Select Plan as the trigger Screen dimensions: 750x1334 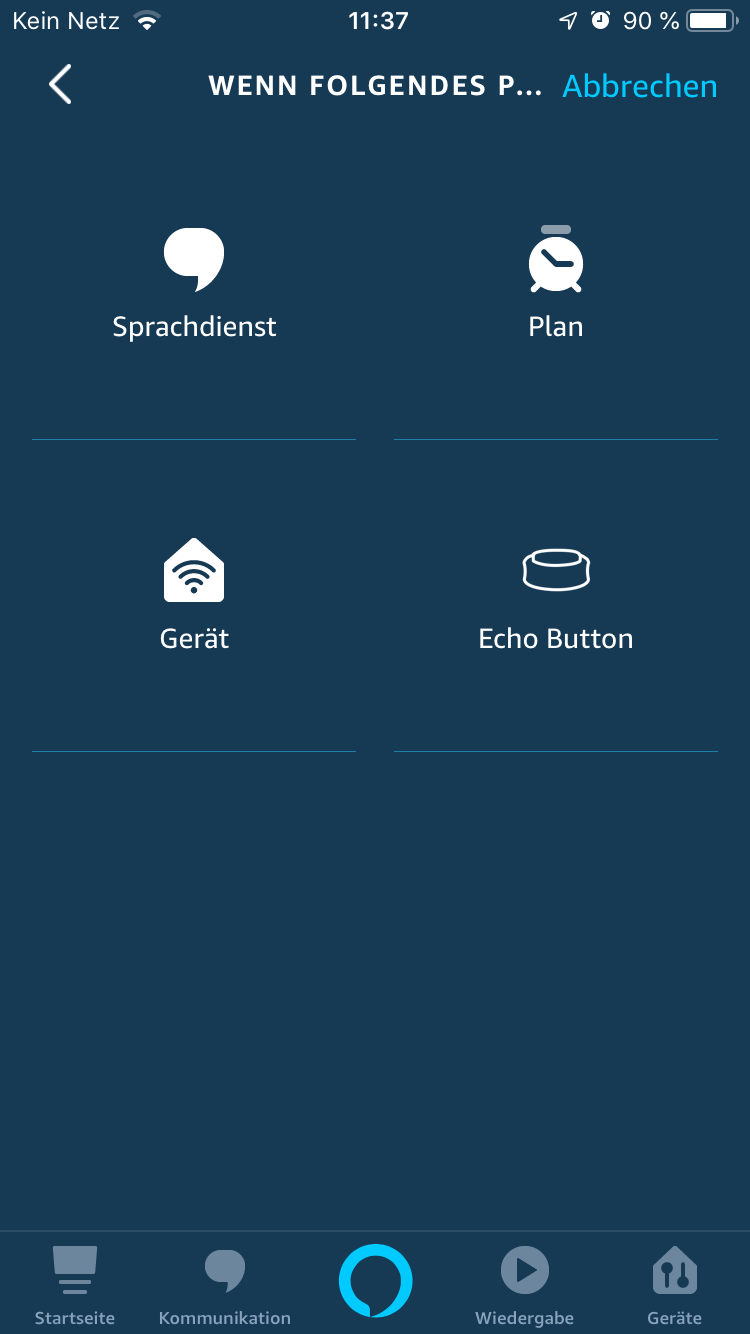(x=556, y=285)
